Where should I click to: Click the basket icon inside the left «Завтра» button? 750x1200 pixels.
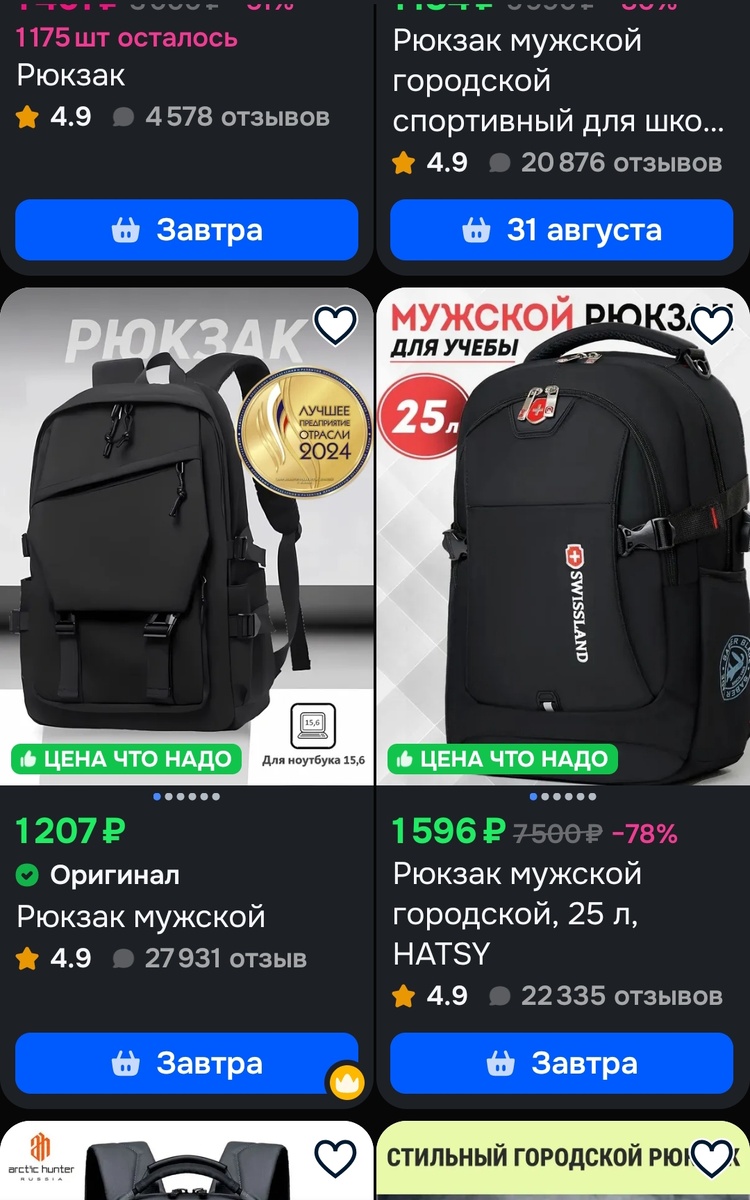[x=125, y=230]
